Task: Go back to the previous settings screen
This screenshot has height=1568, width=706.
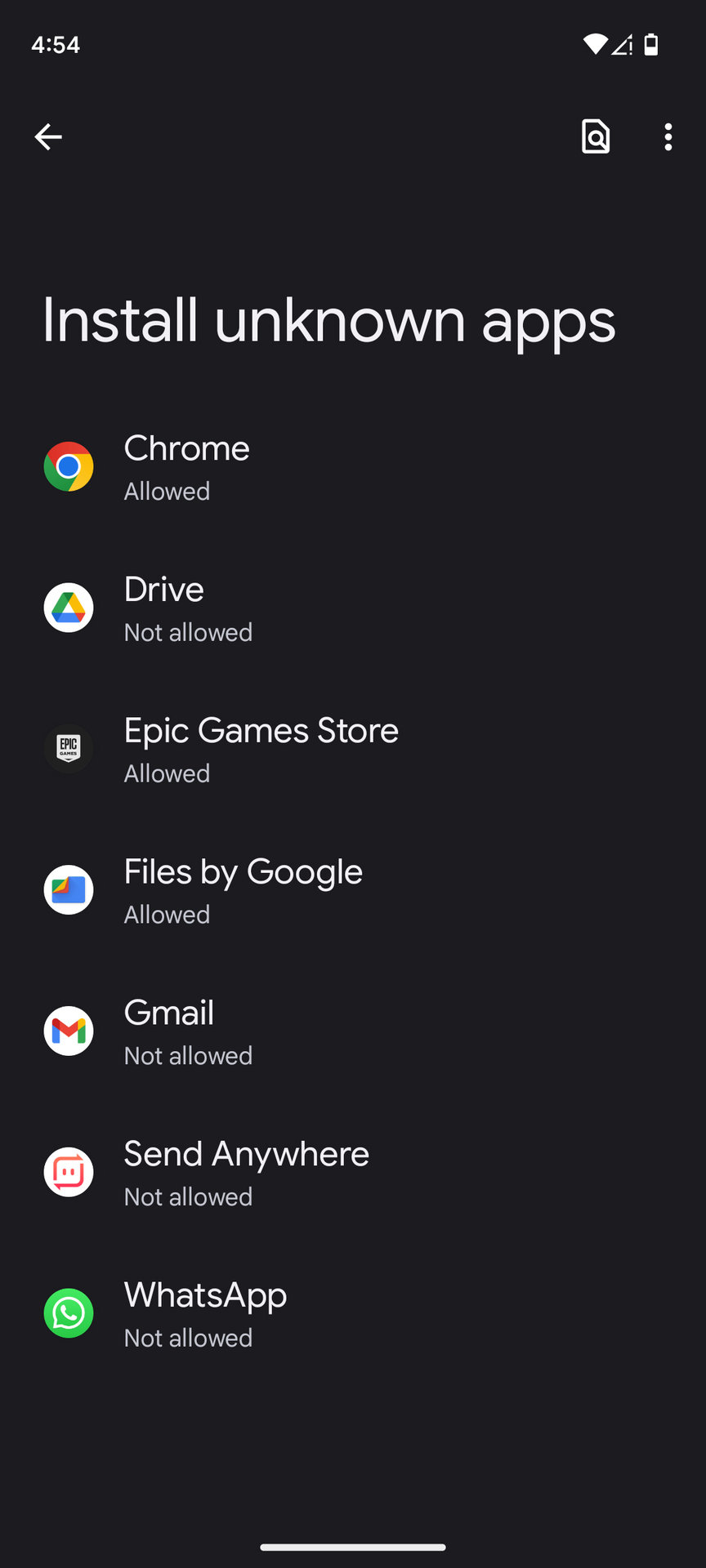Action: pyautogui.click(x=48, y=137)
